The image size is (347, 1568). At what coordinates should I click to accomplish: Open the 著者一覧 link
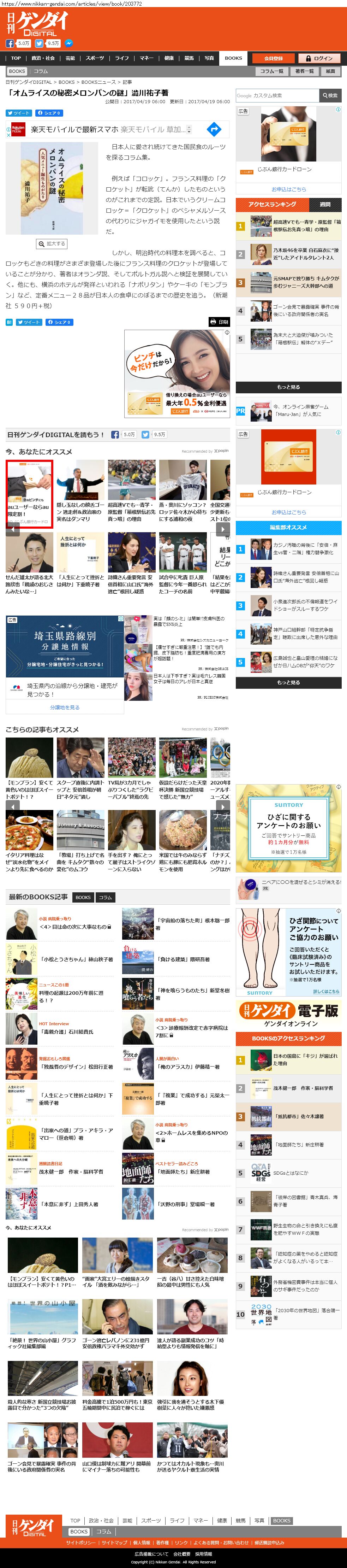pyautogui.click(x=304, y=71)
